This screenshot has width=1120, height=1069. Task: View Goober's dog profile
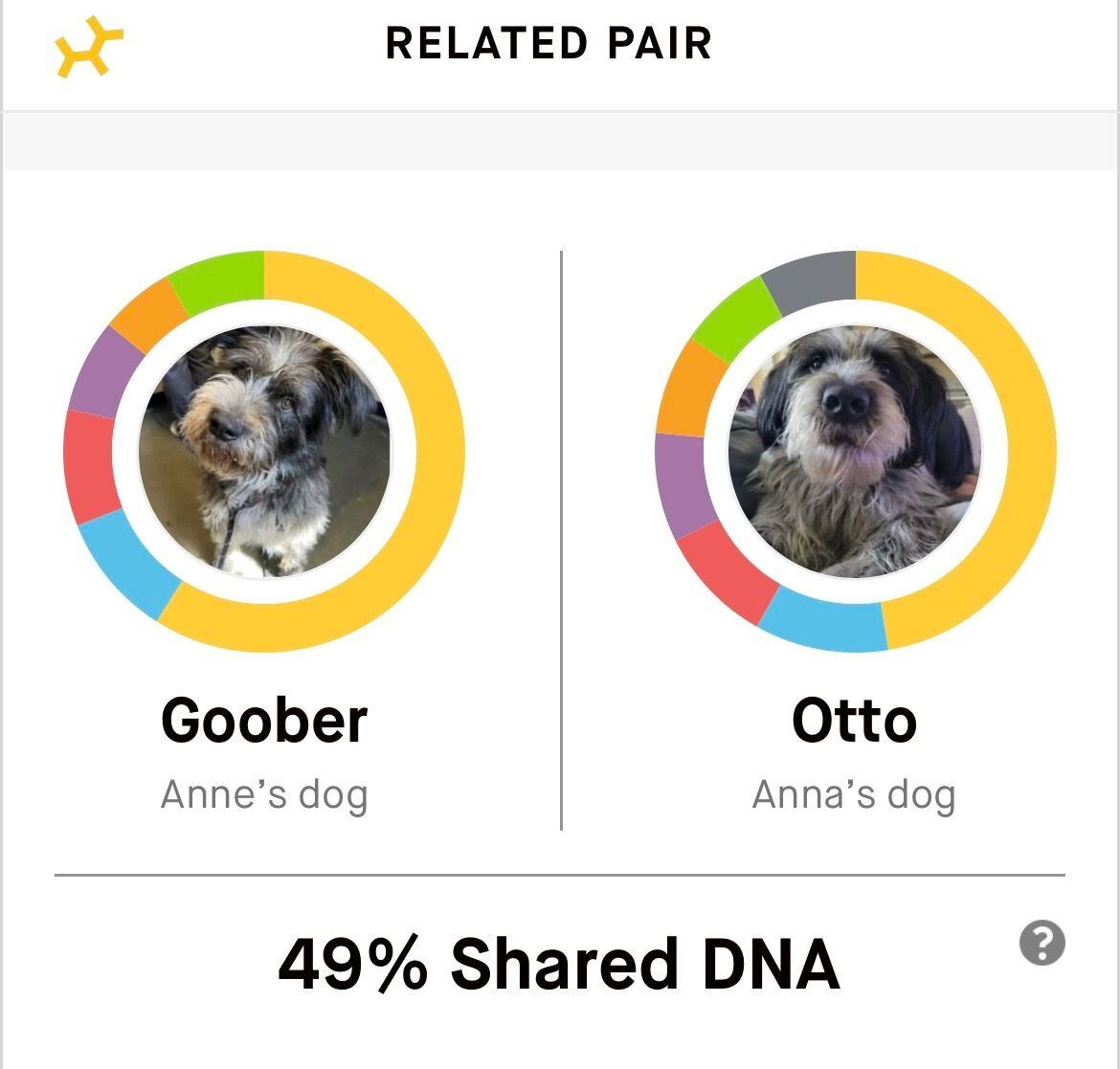pyautogui.click(x=264, y=452)
